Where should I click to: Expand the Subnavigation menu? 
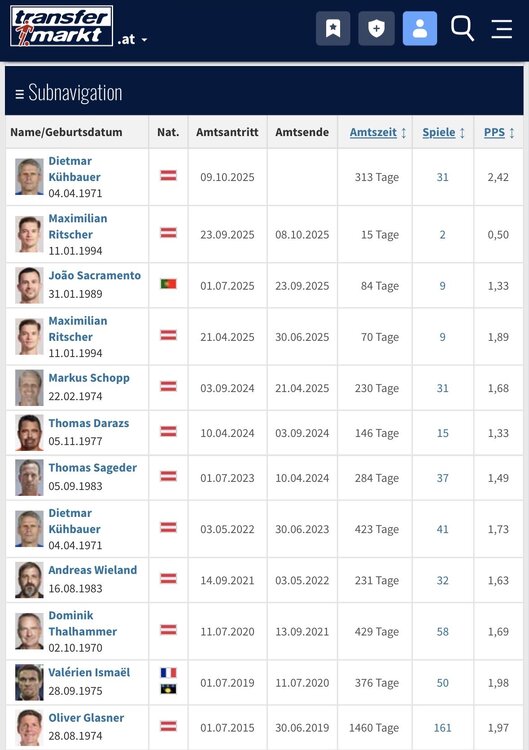(x=68, y=92)
